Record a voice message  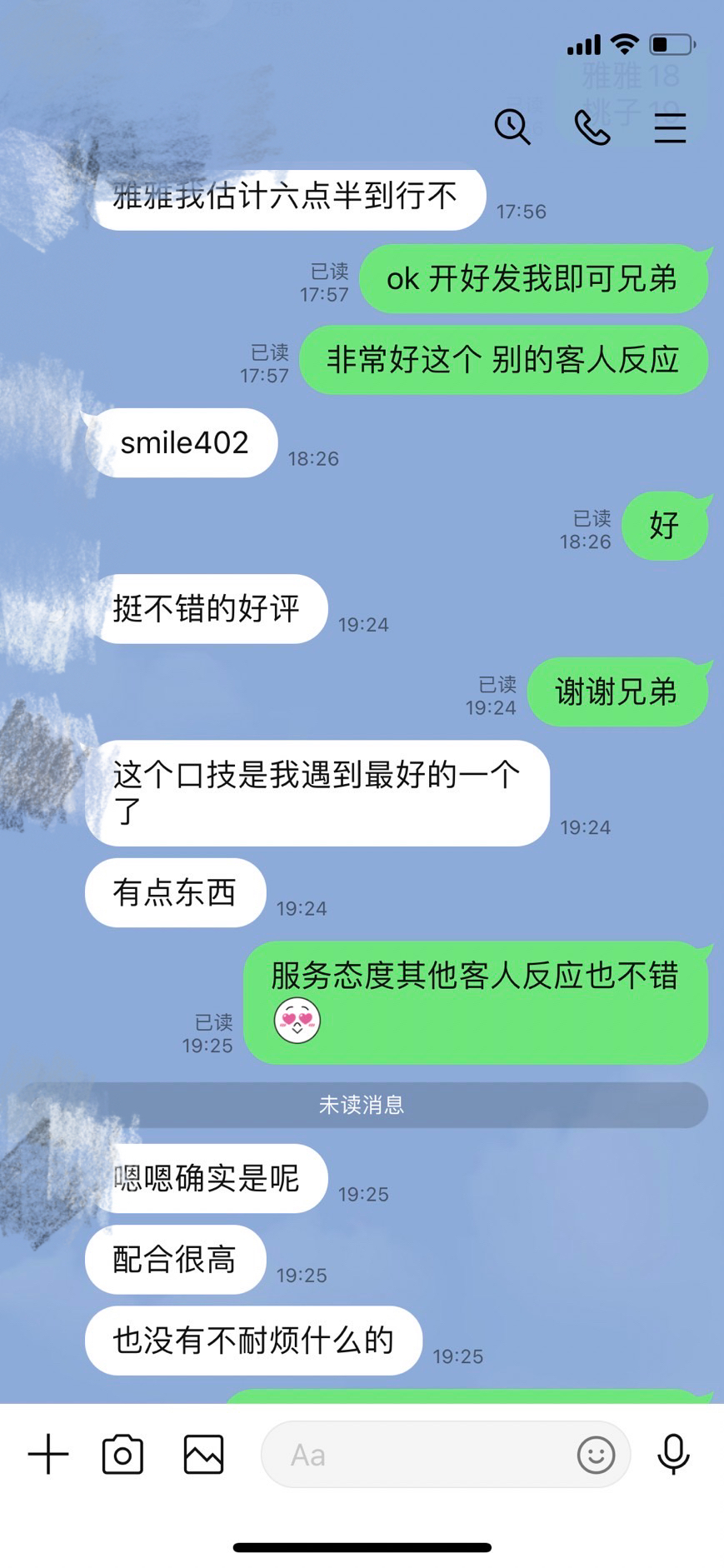click(x=673, y=1455)
